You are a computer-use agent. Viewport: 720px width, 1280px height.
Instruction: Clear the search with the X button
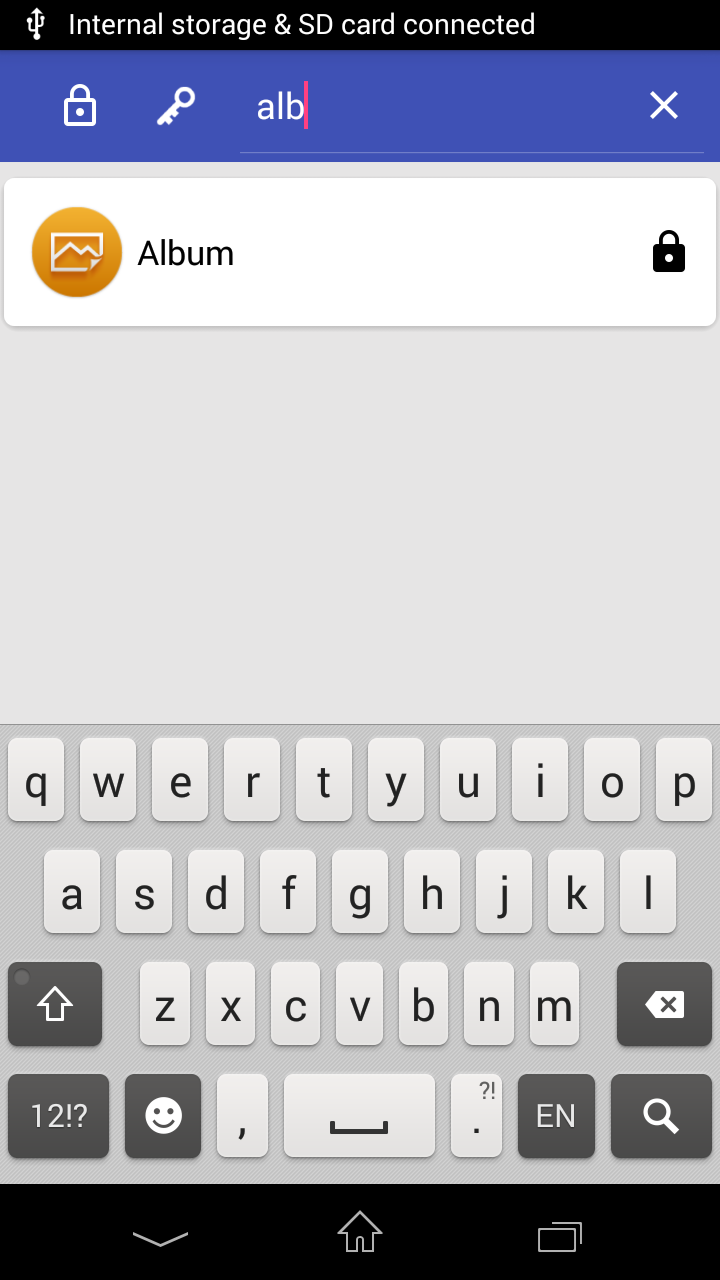(x=664, y=105)
